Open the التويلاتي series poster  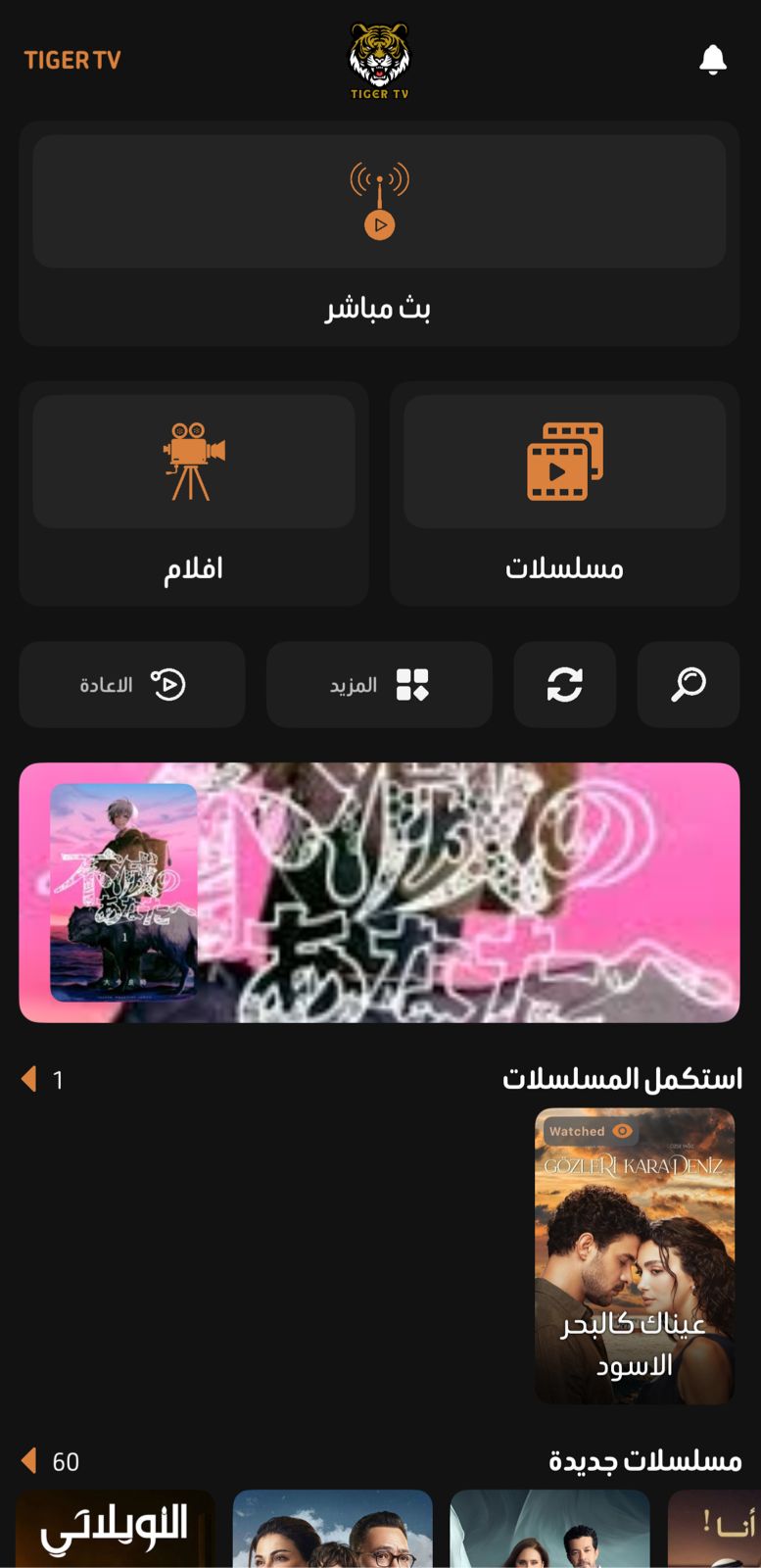click(115, 1529)
